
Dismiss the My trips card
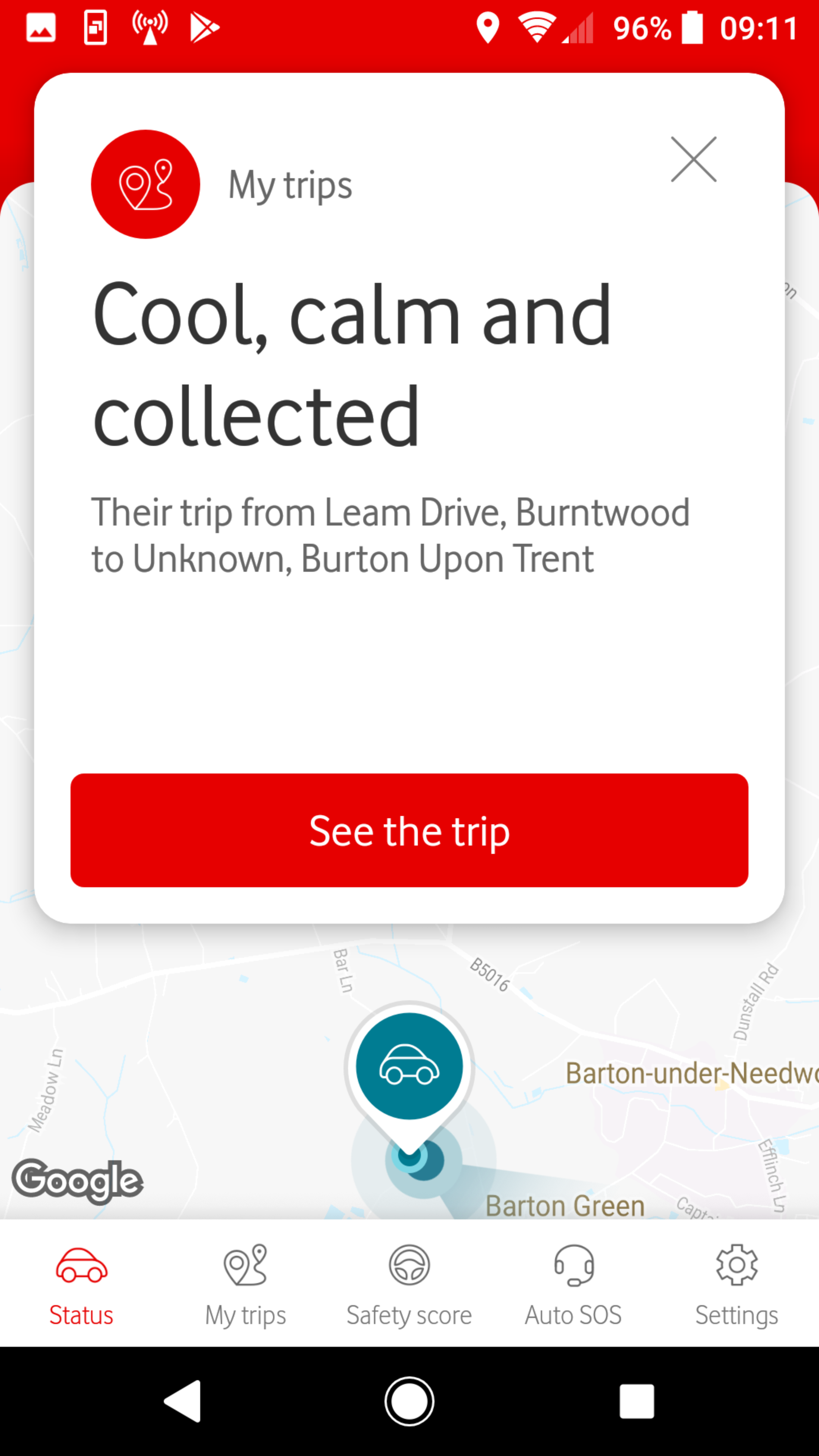[x=693, y=159]
